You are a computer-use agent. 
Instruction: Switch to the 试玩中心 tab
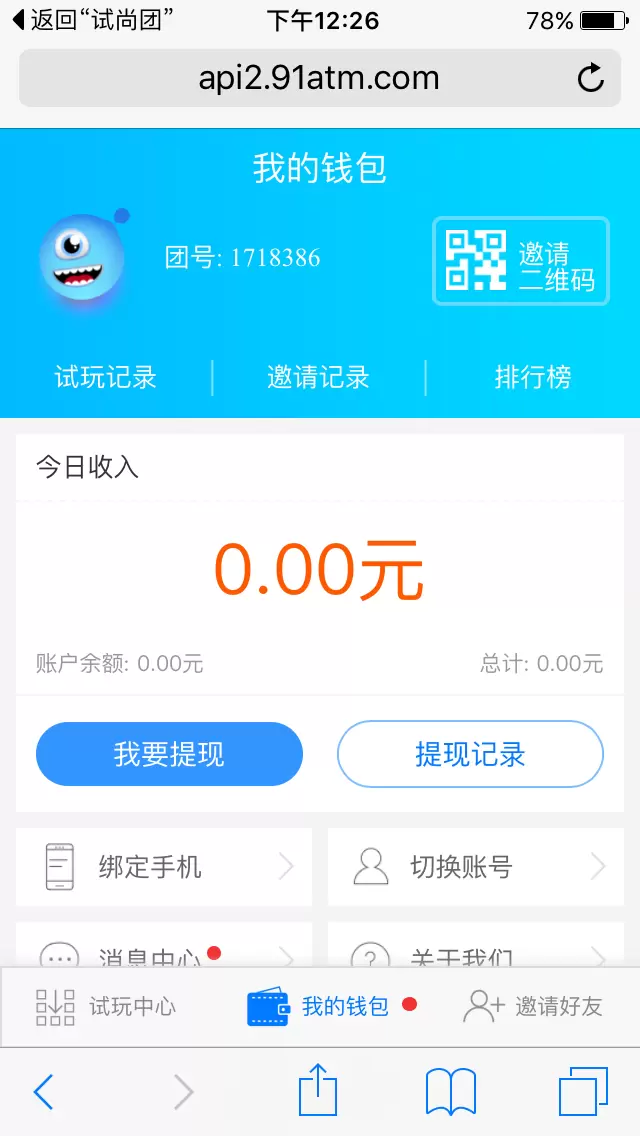[106, 1007]
